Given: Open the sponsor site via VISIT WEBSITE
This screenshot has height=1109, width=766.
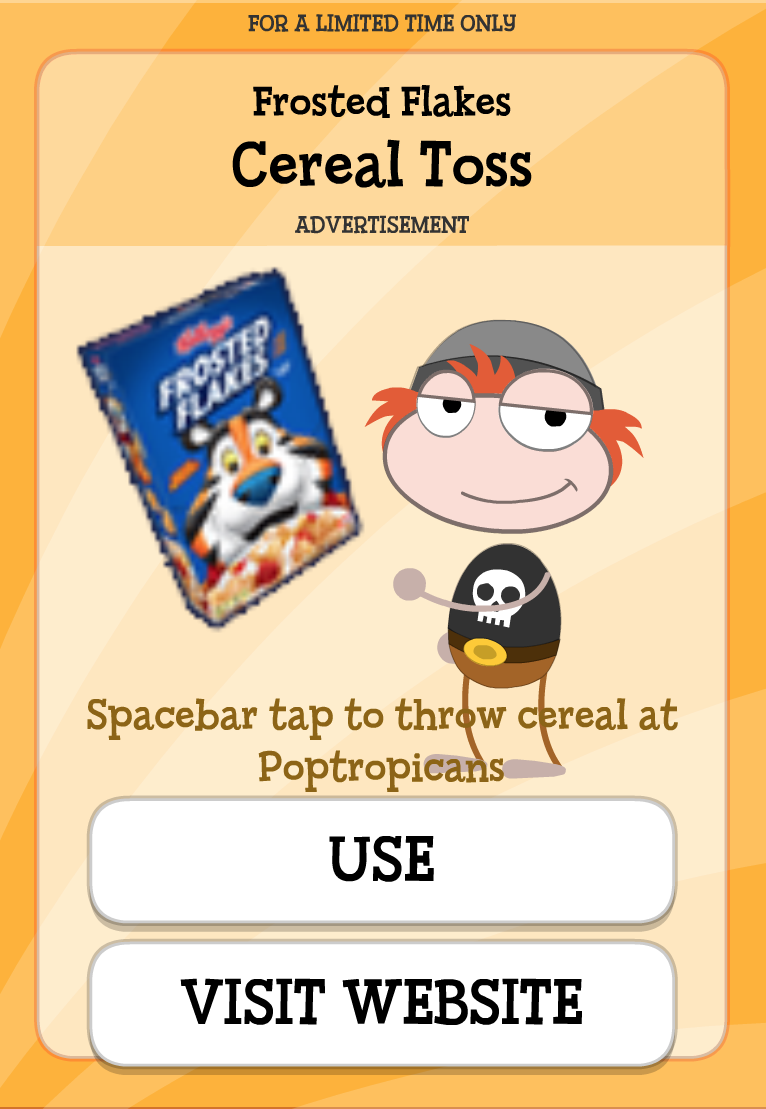Looking at the screenshot, I should pyautogui.click(x=382, y=1001).
